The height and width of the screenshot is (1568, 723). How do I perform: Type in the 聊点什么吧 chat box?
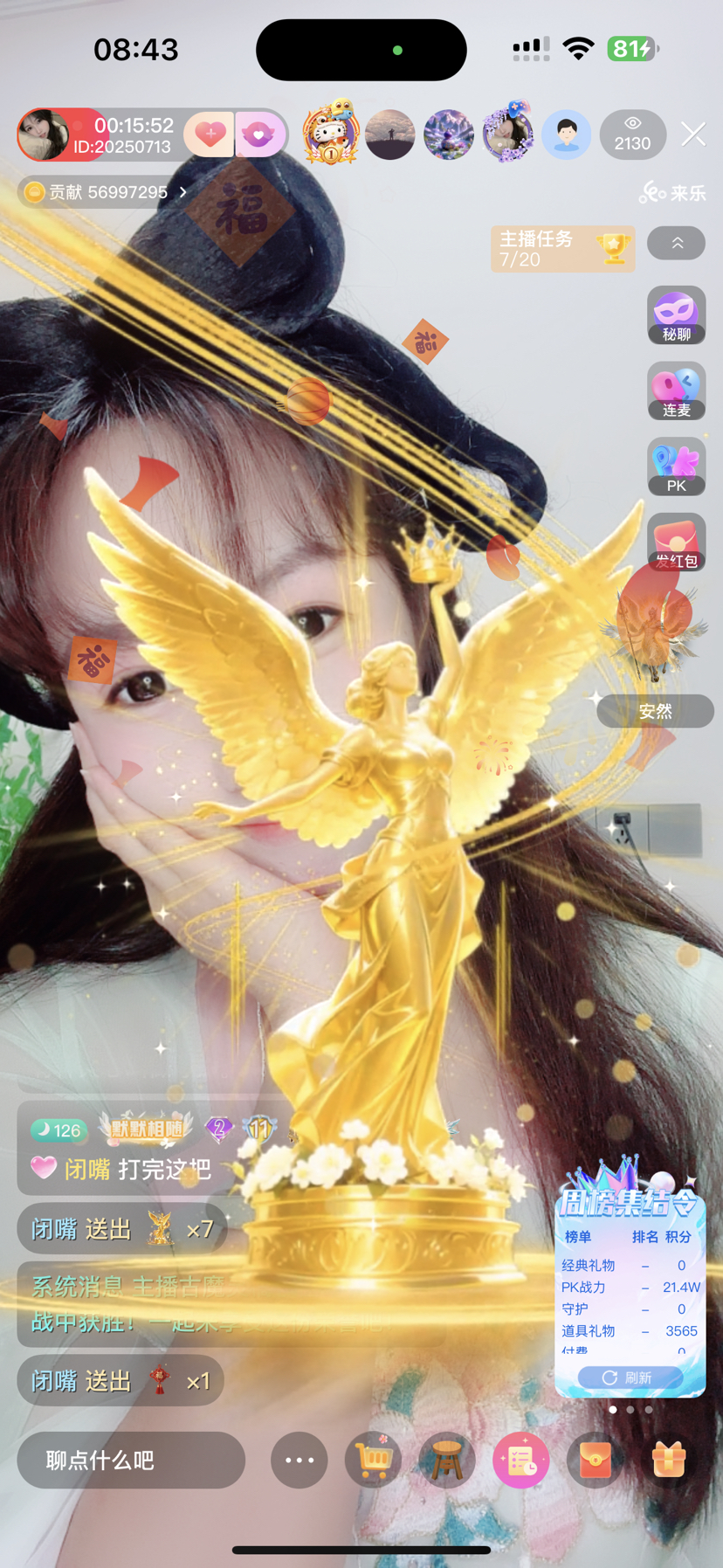tap(131, 1460)
